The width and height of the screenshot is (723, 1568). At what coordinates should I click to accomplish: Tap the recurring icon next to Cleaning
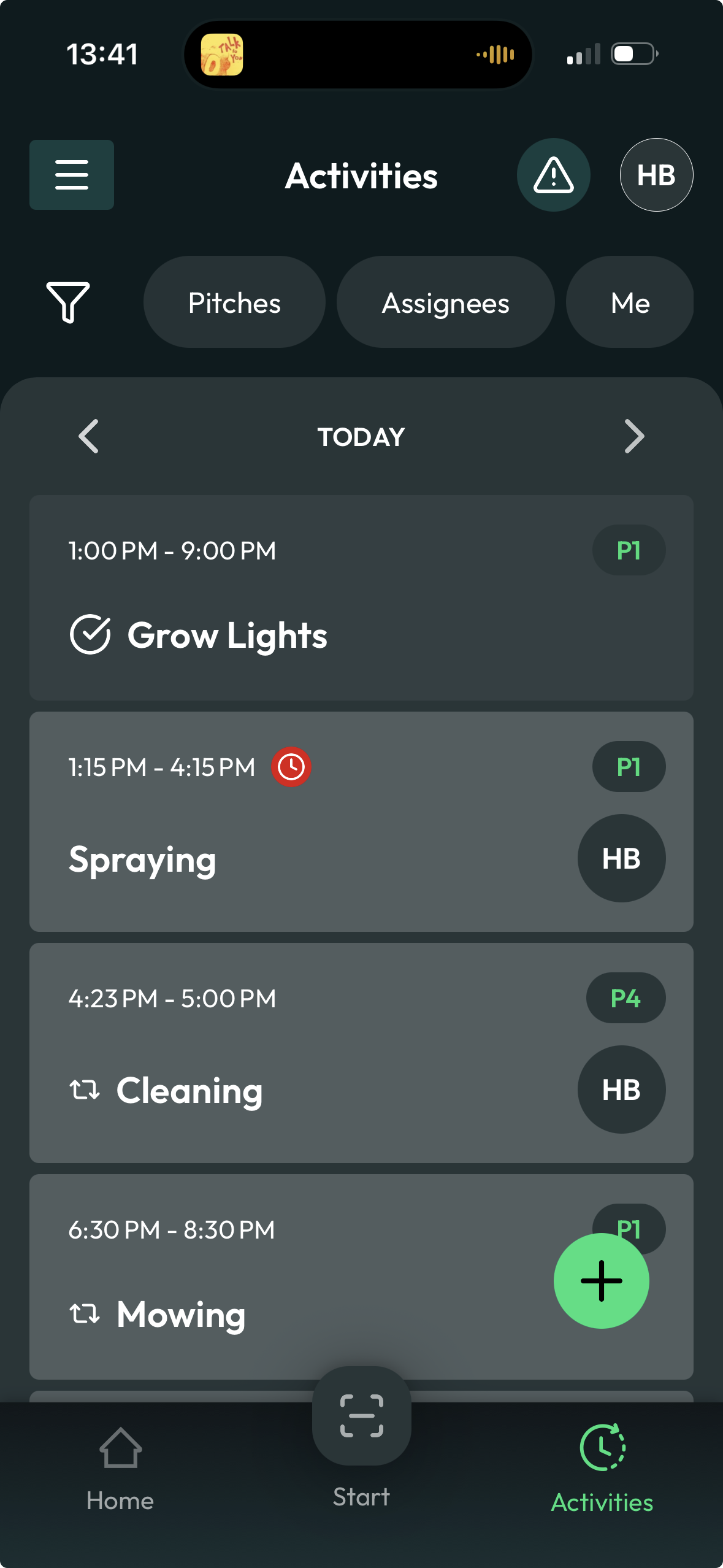point(85,1090)
